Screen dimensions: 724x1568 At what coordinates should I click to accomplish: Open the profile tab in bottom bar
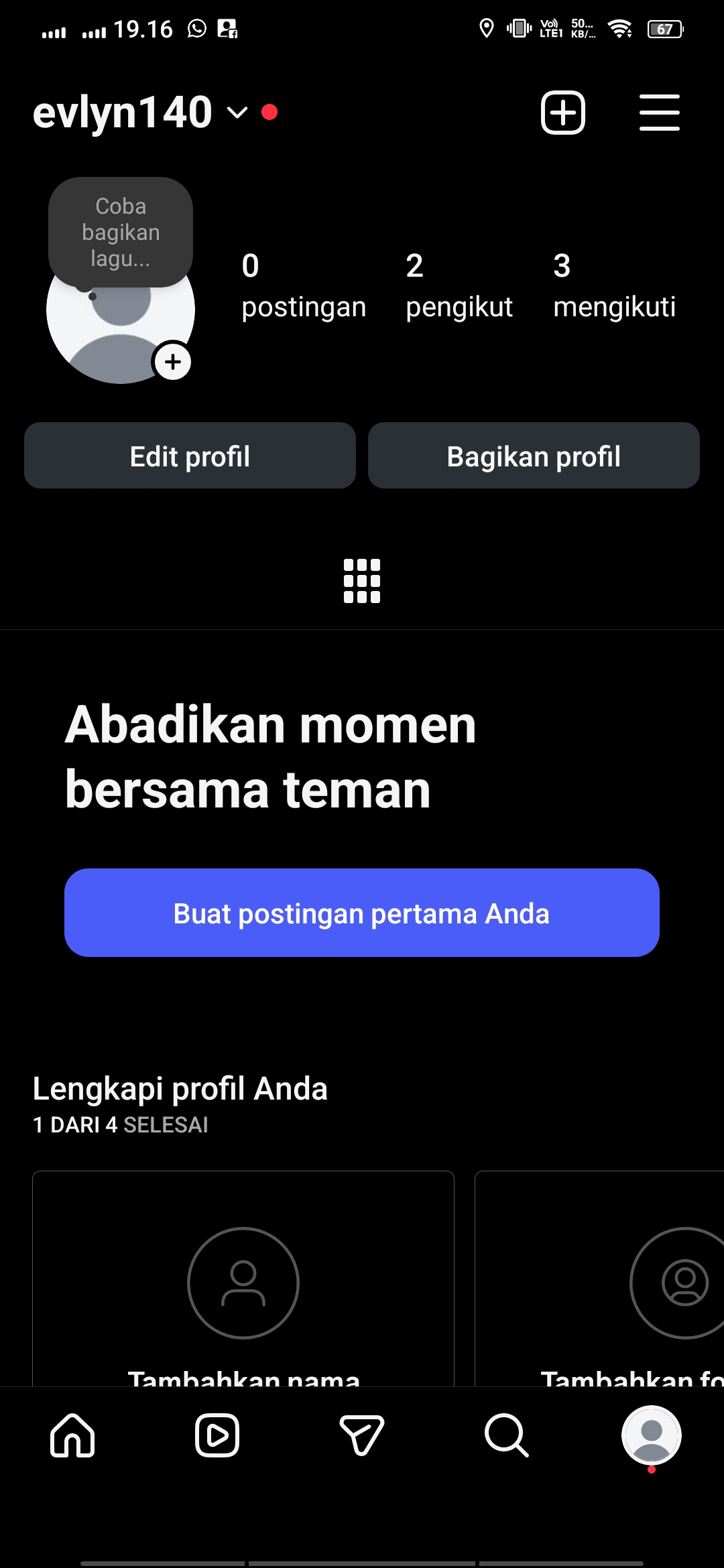651,1435
